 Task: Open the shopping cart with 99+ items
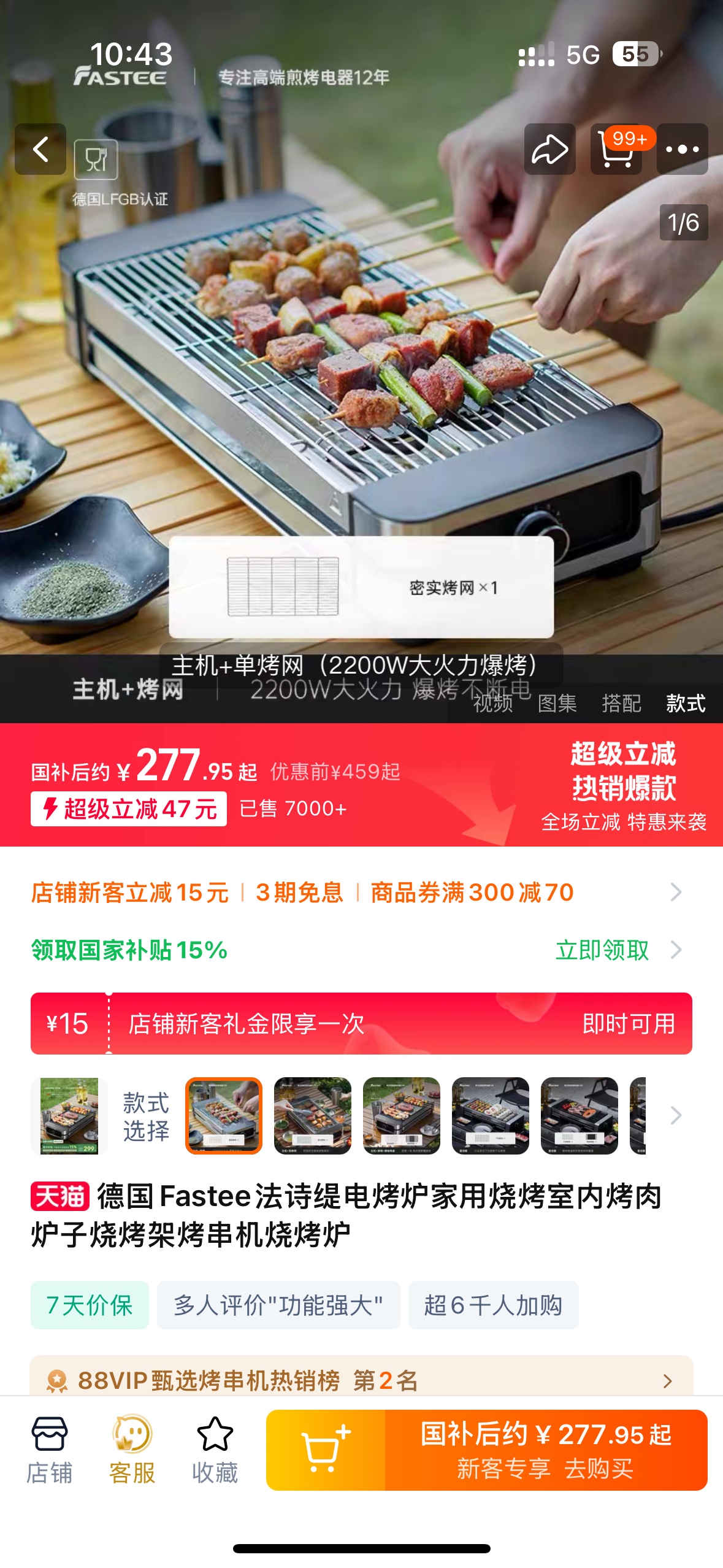coord(616,149)
